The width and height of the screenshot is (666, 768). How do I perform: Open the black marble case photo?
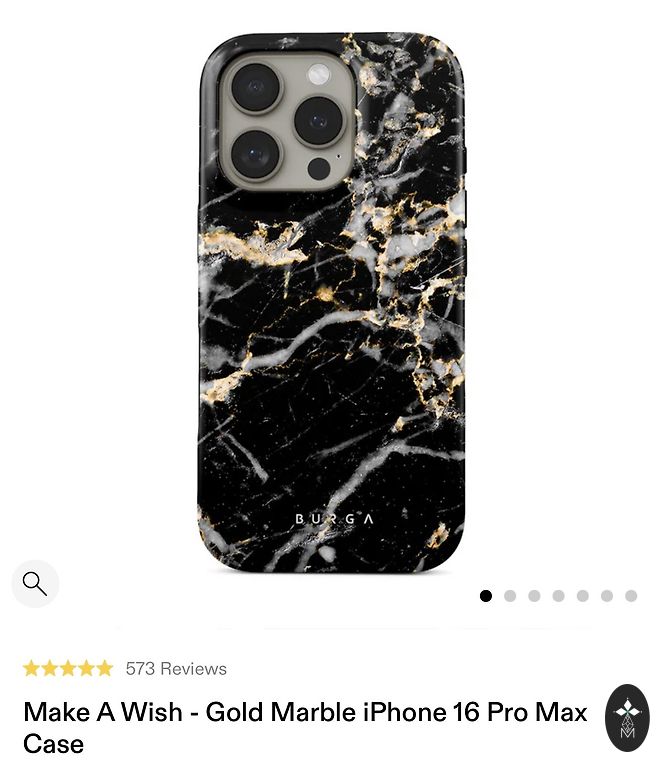click(x=331, y=305)
